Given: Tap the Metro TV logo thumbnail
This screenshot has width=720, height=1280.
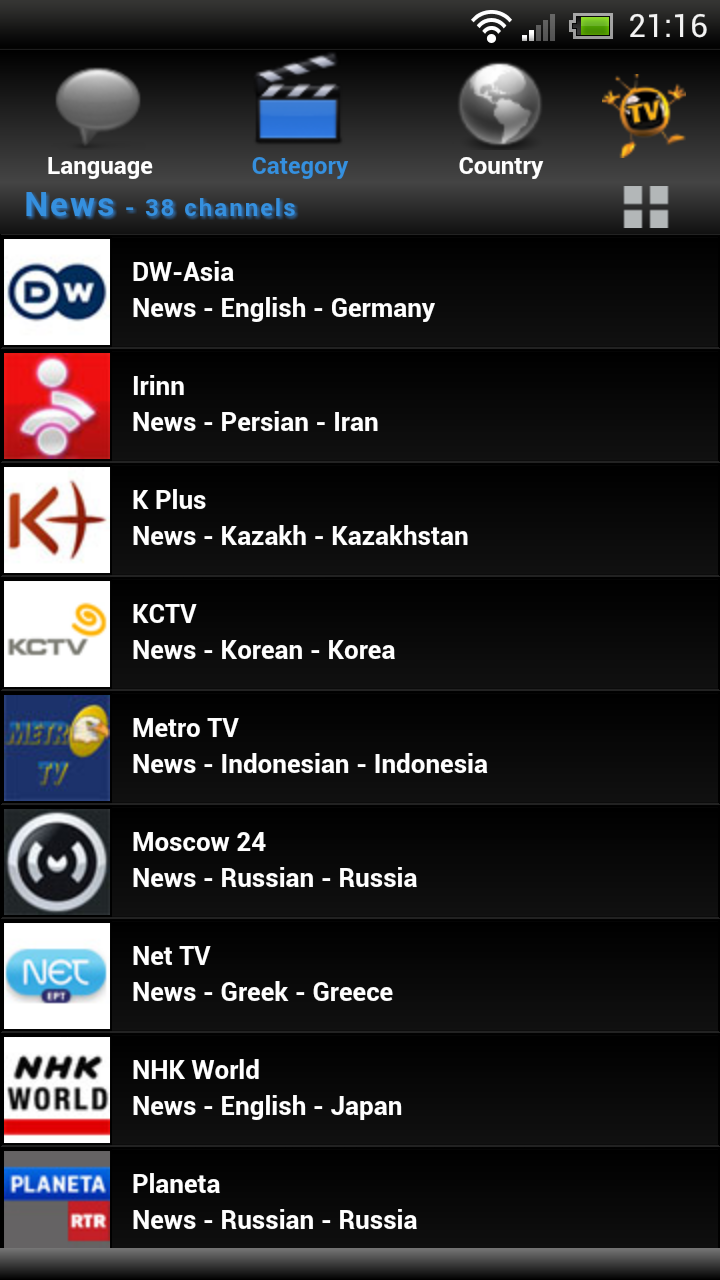Looking at the screenshot, I should 56,748.
